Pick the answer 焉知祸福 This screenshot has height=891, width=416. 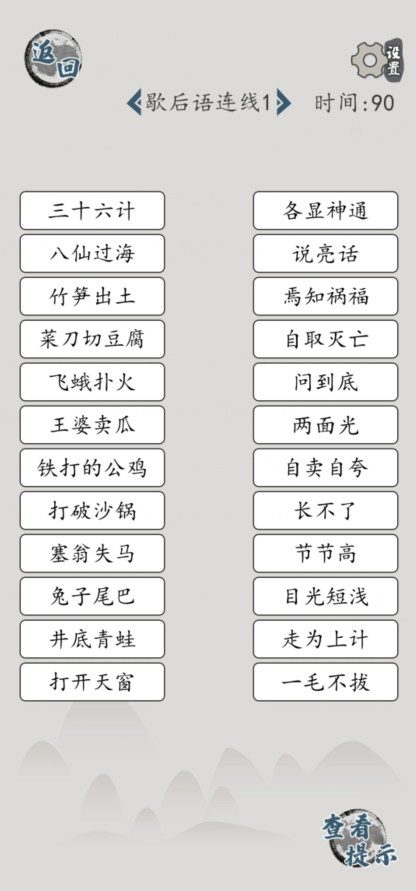326,296
